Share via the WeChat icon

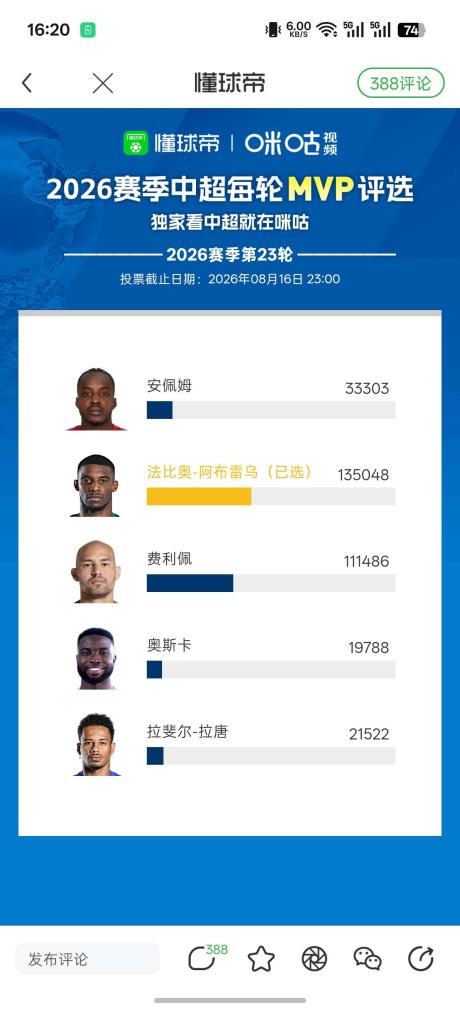(x=367, y=959)
